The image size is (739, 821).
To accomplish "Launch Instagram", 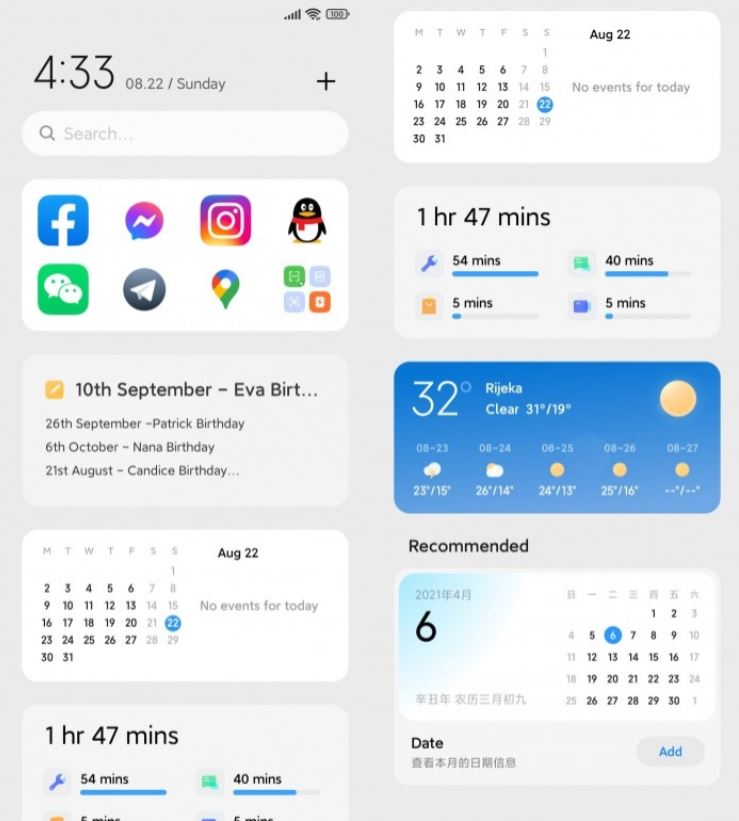I will 225,221.
